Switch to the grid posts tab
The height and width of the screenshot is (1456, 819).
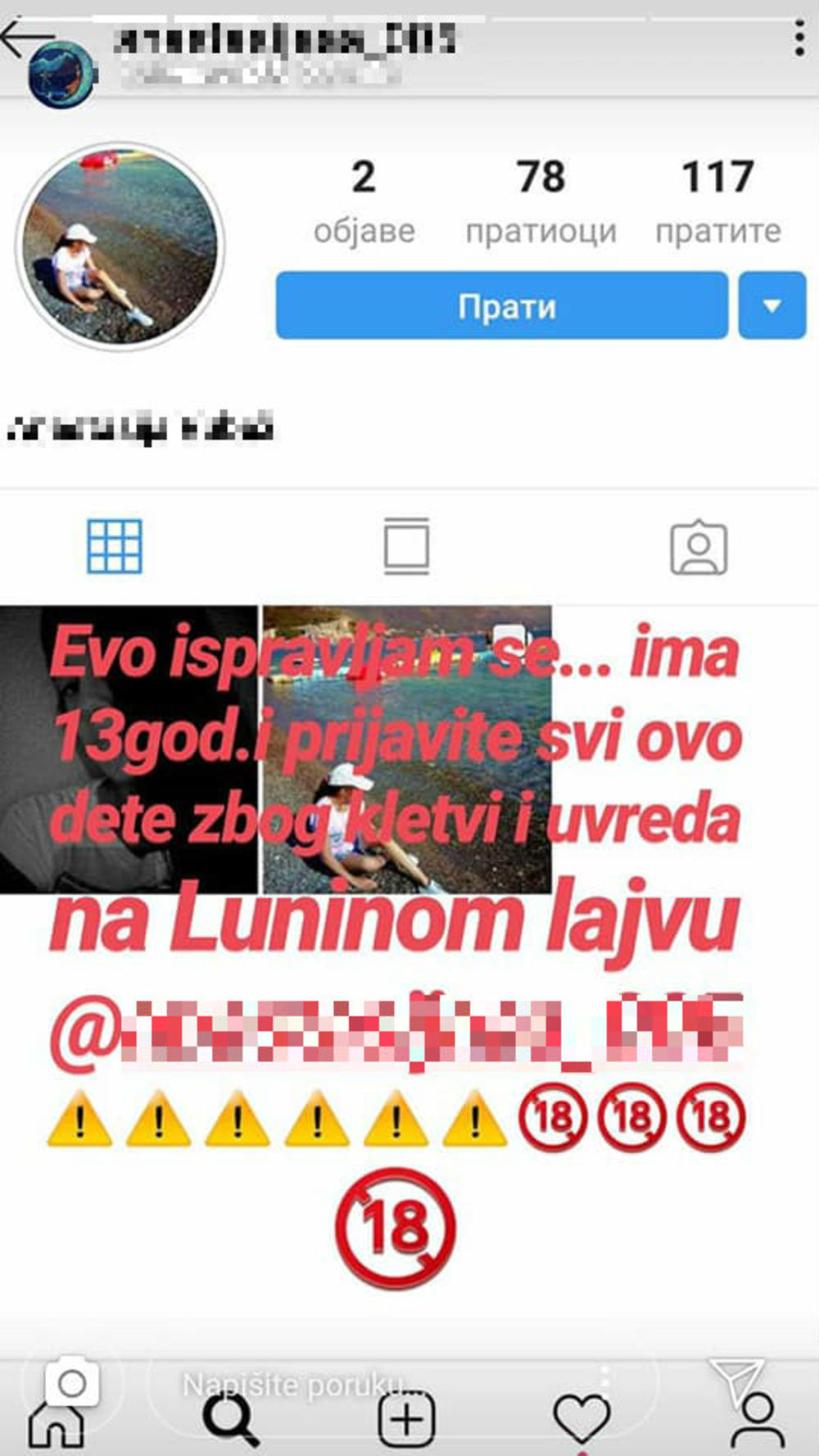(115, 547)
